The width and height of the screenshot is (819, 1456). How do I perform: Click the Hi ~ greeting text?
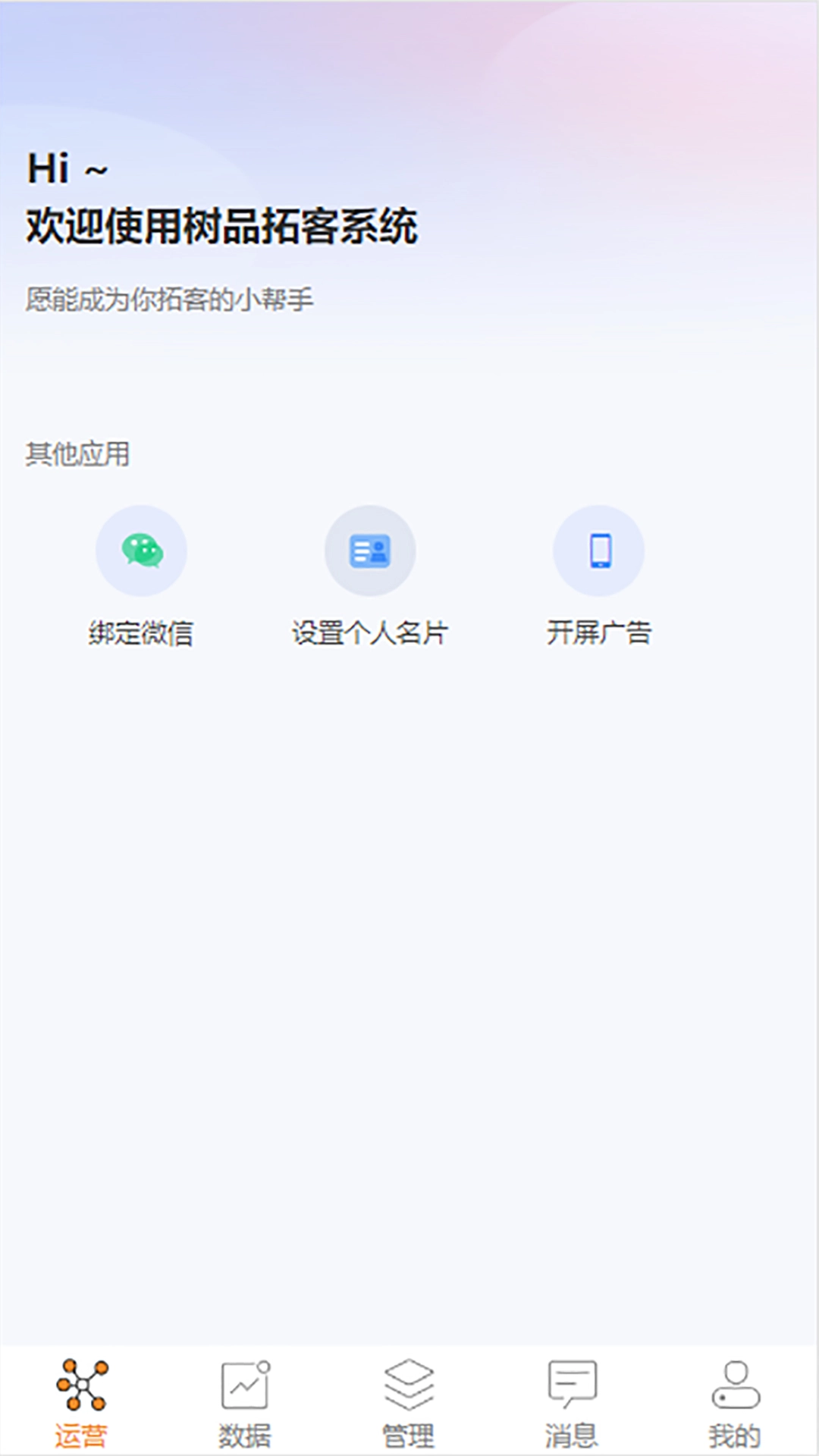click(64, 168)
